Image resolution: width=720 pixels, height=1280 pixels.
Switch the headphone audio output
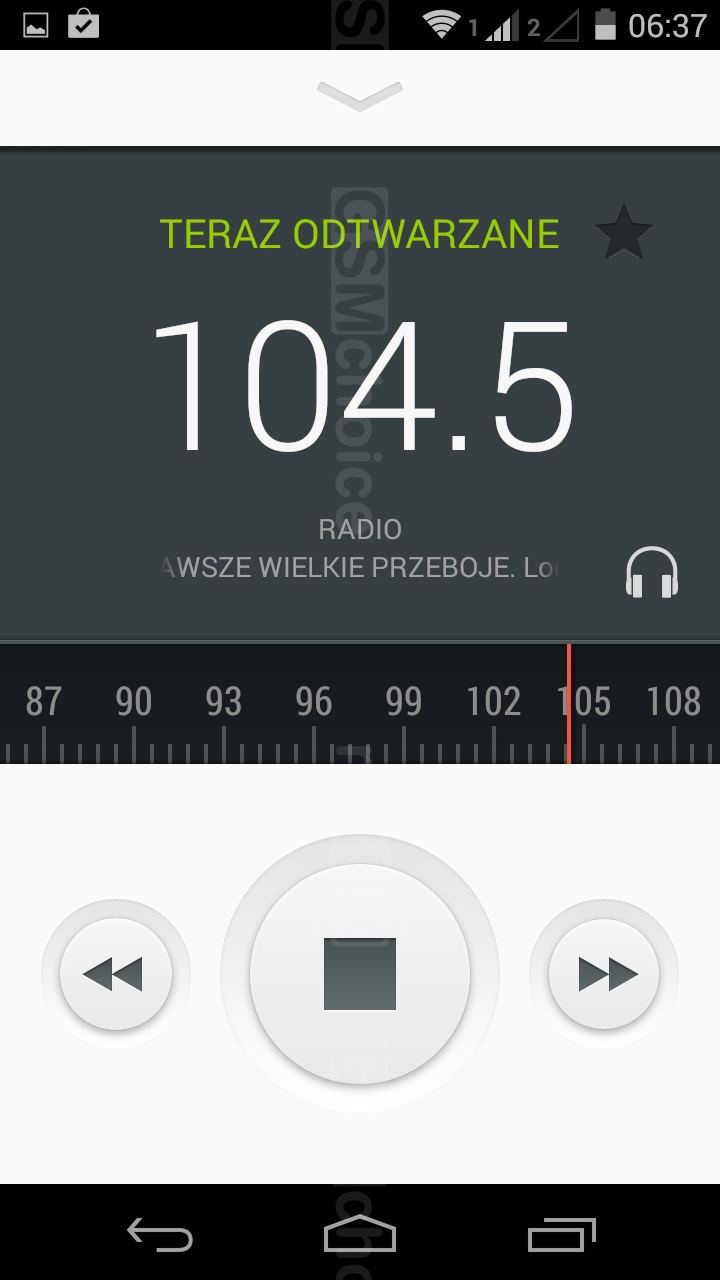(652, 572)
